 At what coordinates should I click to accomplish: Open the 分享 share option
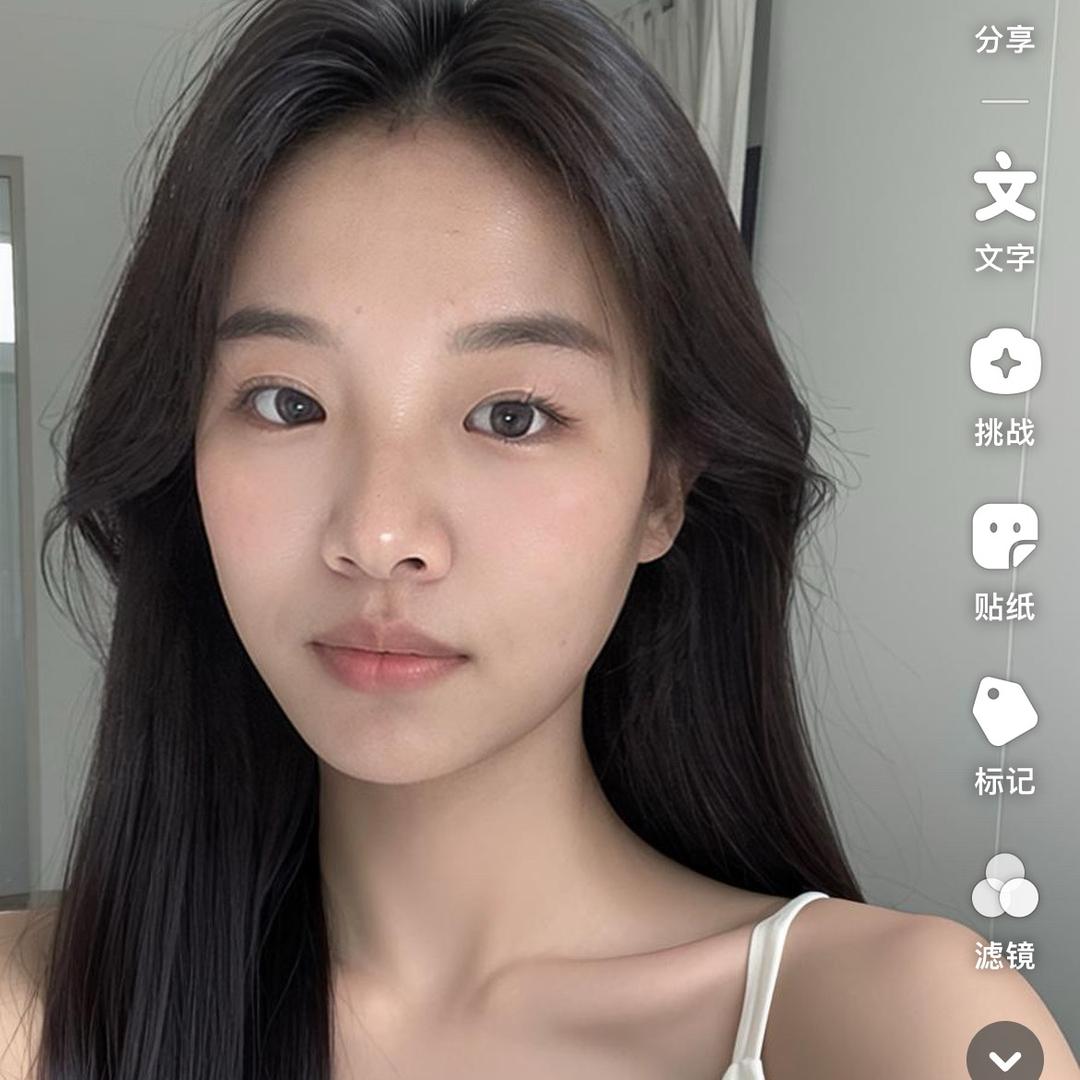pyautogui.click(x=1004, y=40)
